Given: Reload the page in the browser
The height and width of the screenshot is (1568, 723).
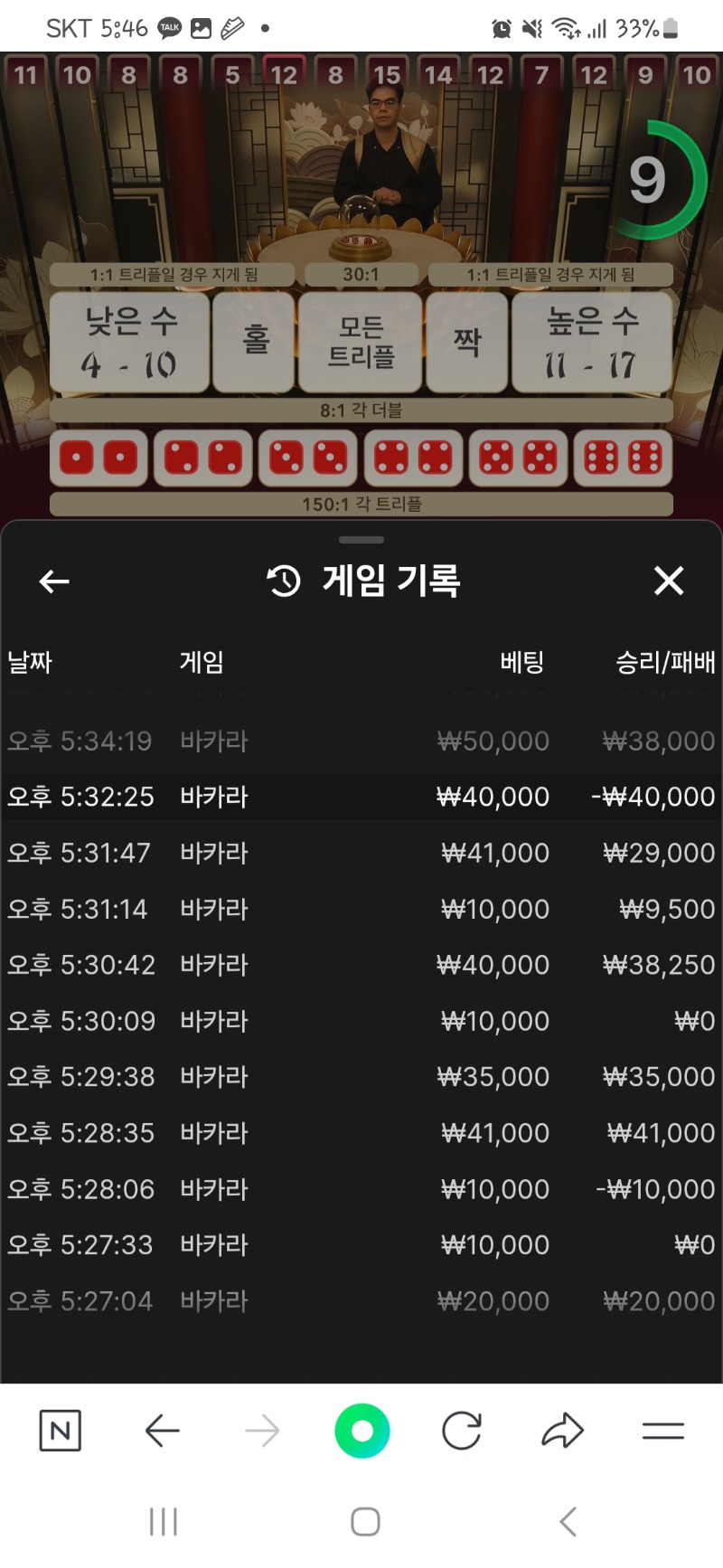Looking at the screenshot, I should [x=462, y=1431].
